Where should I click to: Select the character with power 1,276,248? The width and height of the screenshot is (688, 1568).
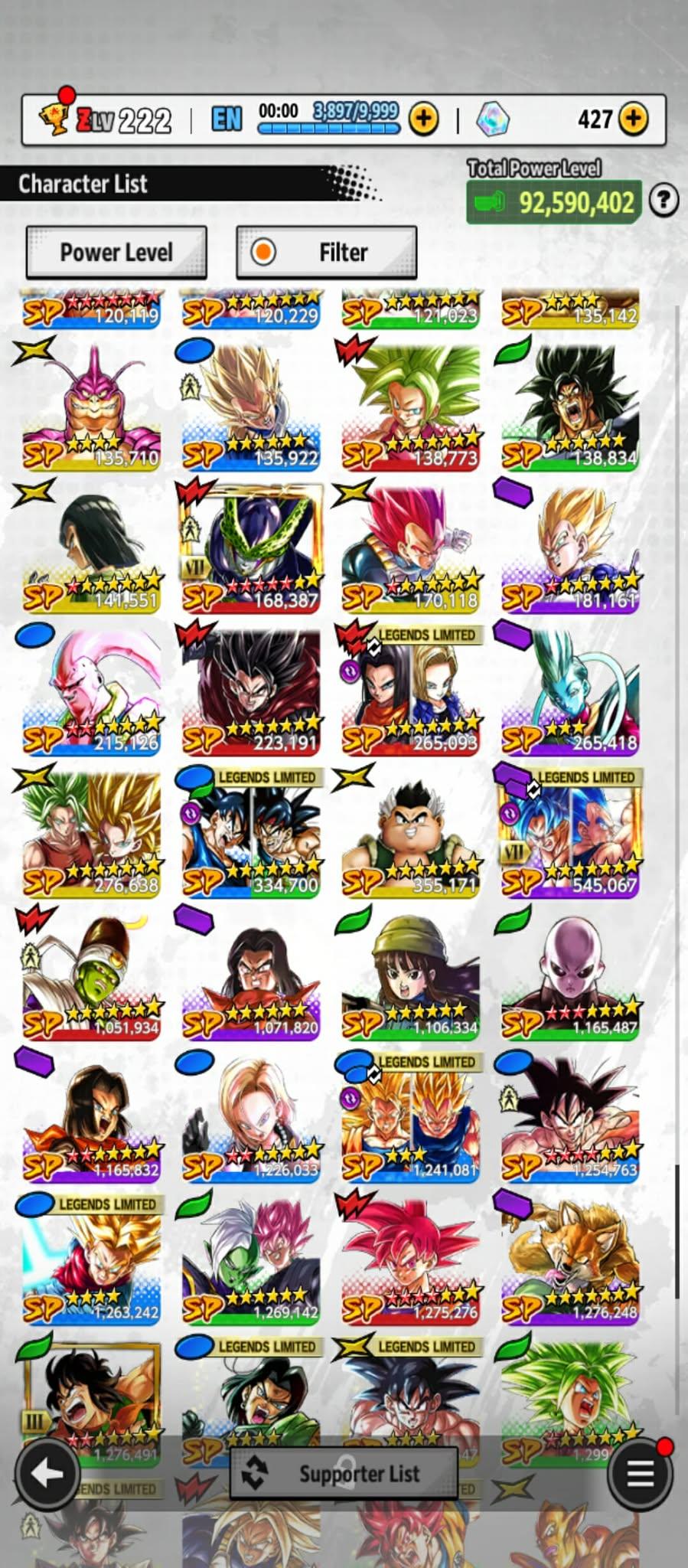(569, 1262)
